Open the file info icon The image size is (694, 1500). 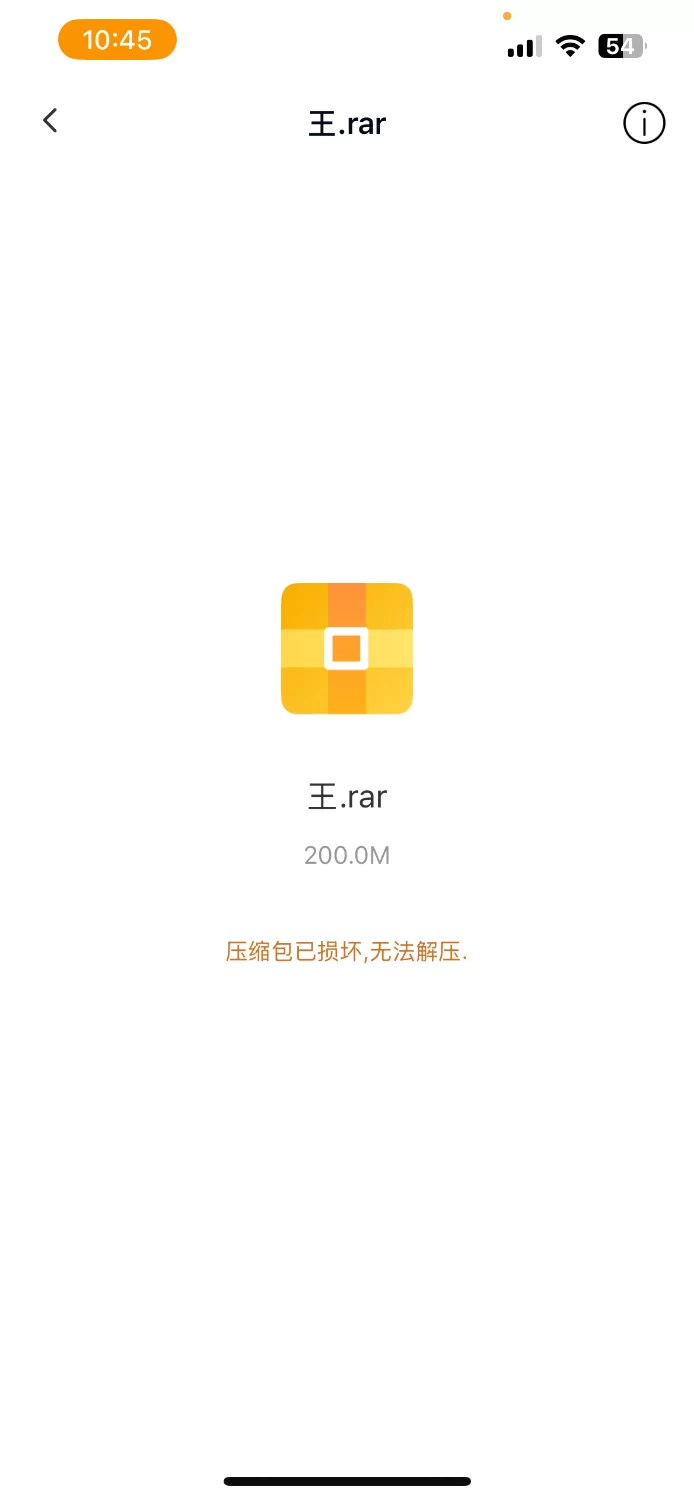point(643,123)
